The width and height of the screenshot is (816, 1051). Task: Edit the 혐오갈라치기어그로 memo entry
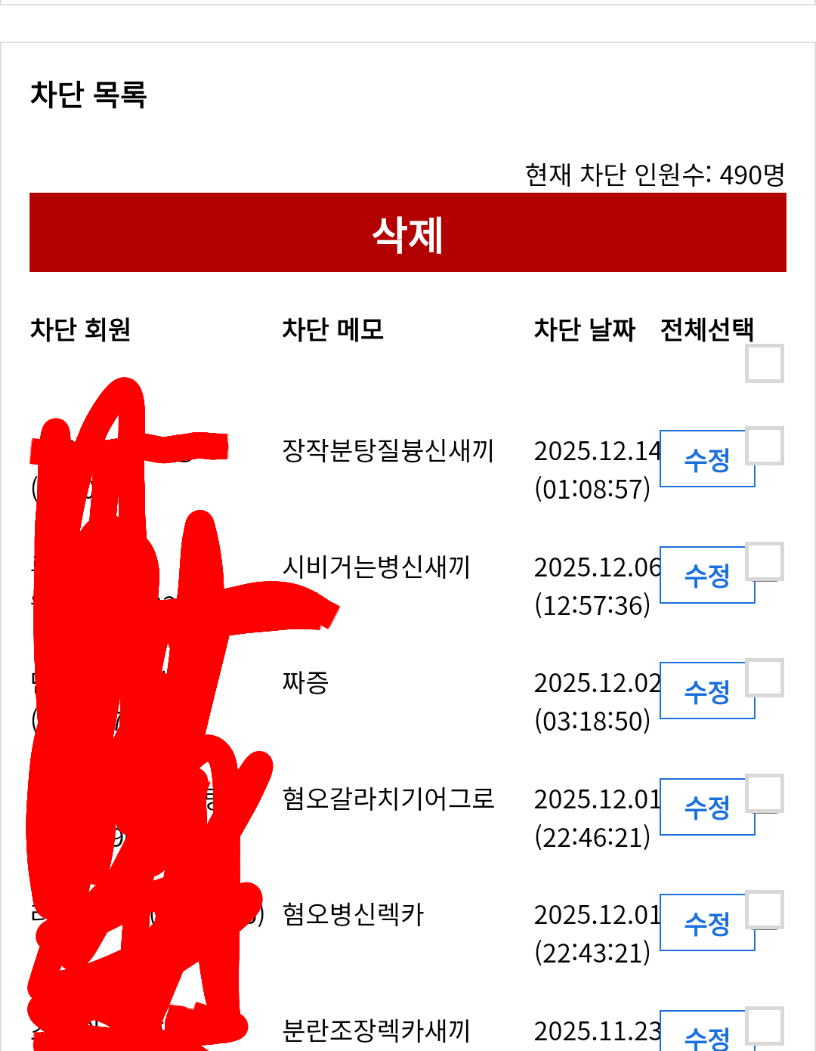[x=707, y=807]
